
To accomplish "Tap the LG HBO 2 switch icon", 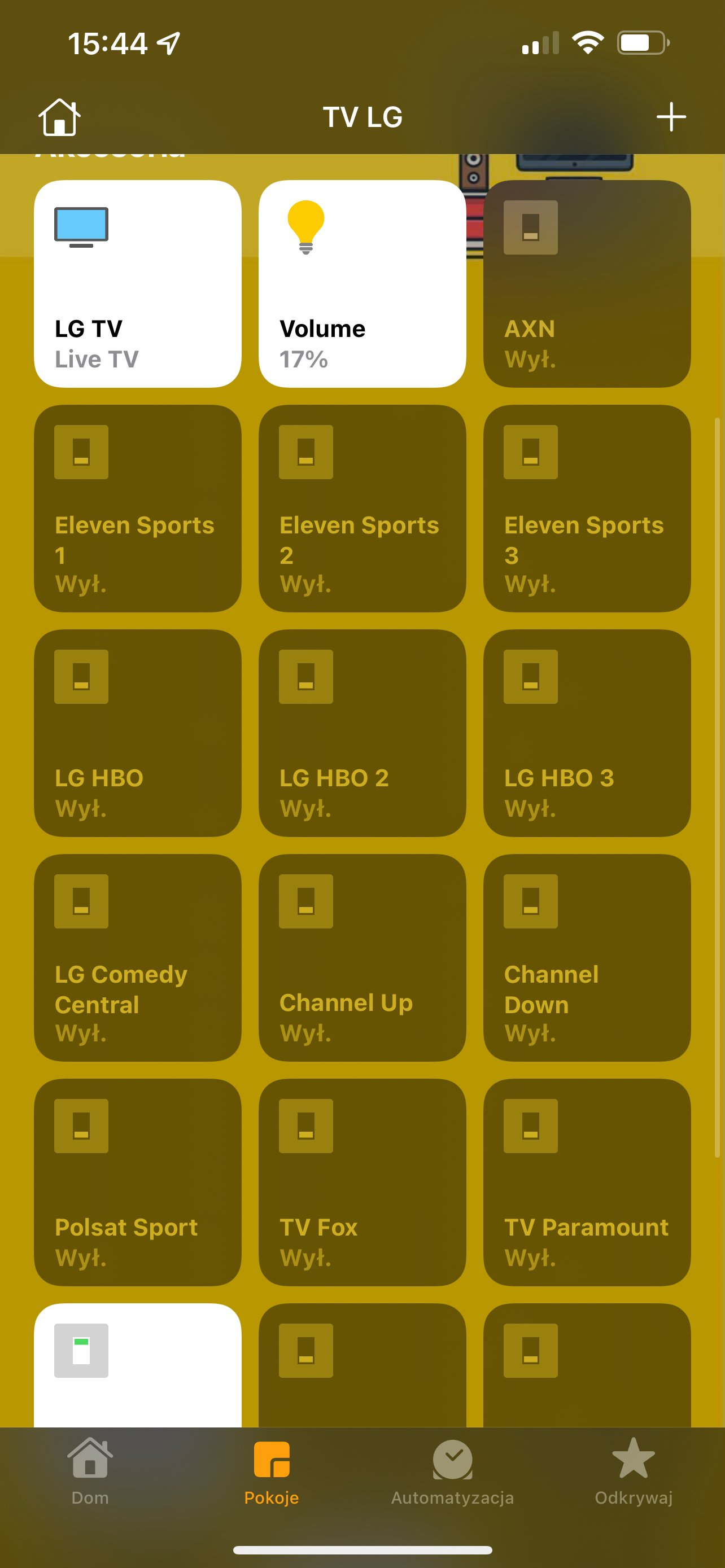I will point(306,676).
